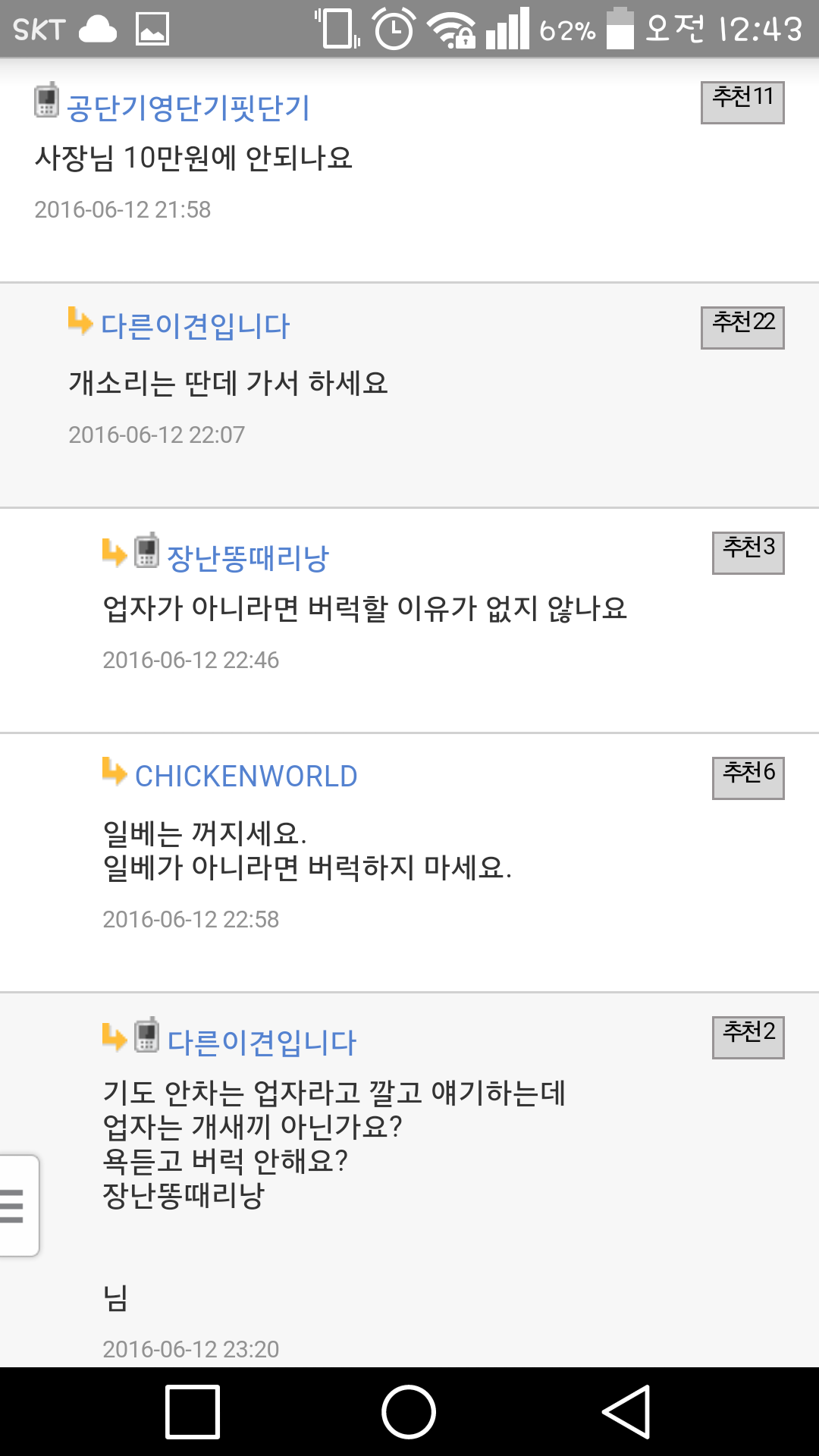Open profile of 공단기영단기핏단기
819x1456 pixels.
(x=188, y=108)
